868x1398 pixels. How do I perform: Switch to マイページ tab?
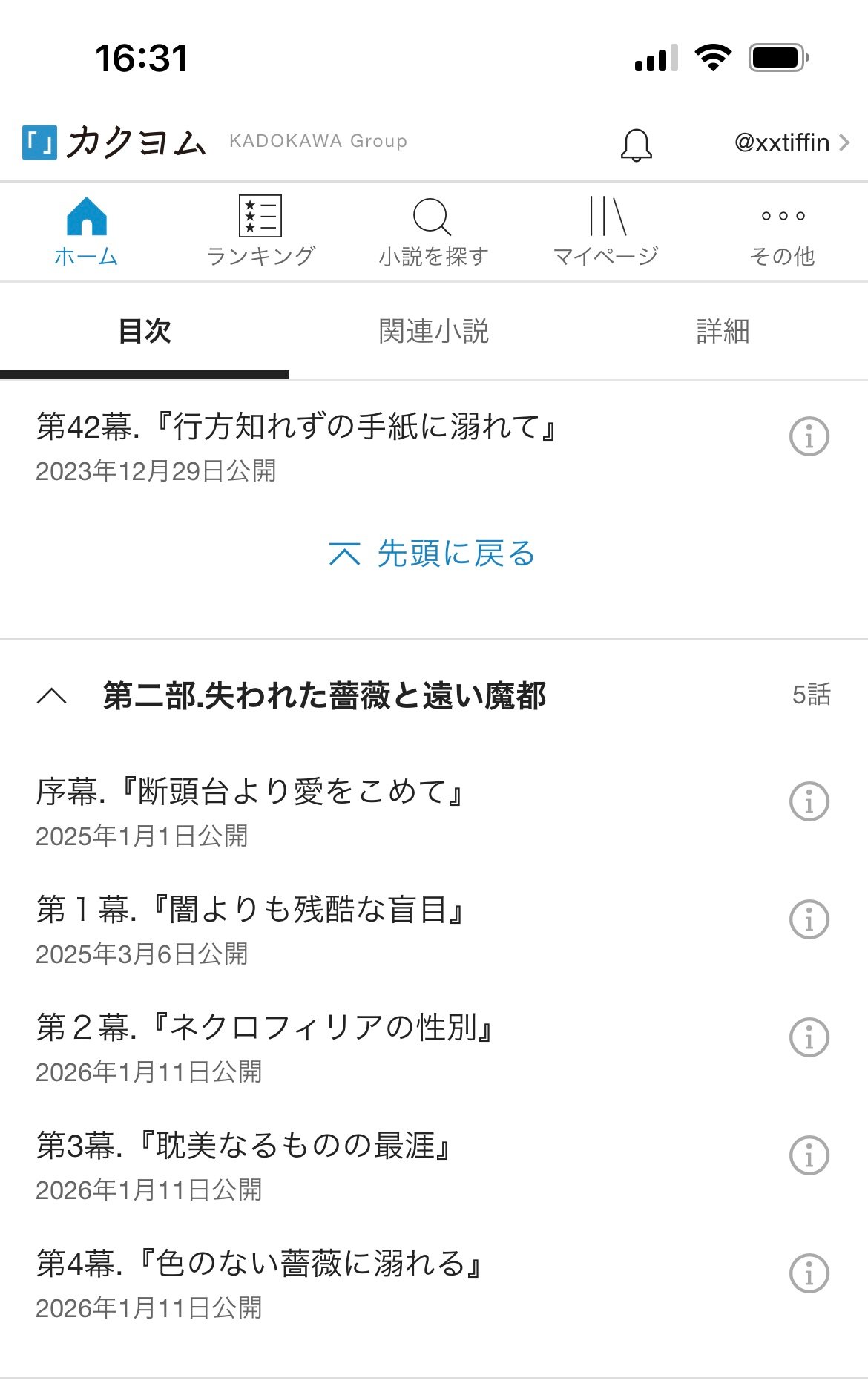click(x=606, y=232)
